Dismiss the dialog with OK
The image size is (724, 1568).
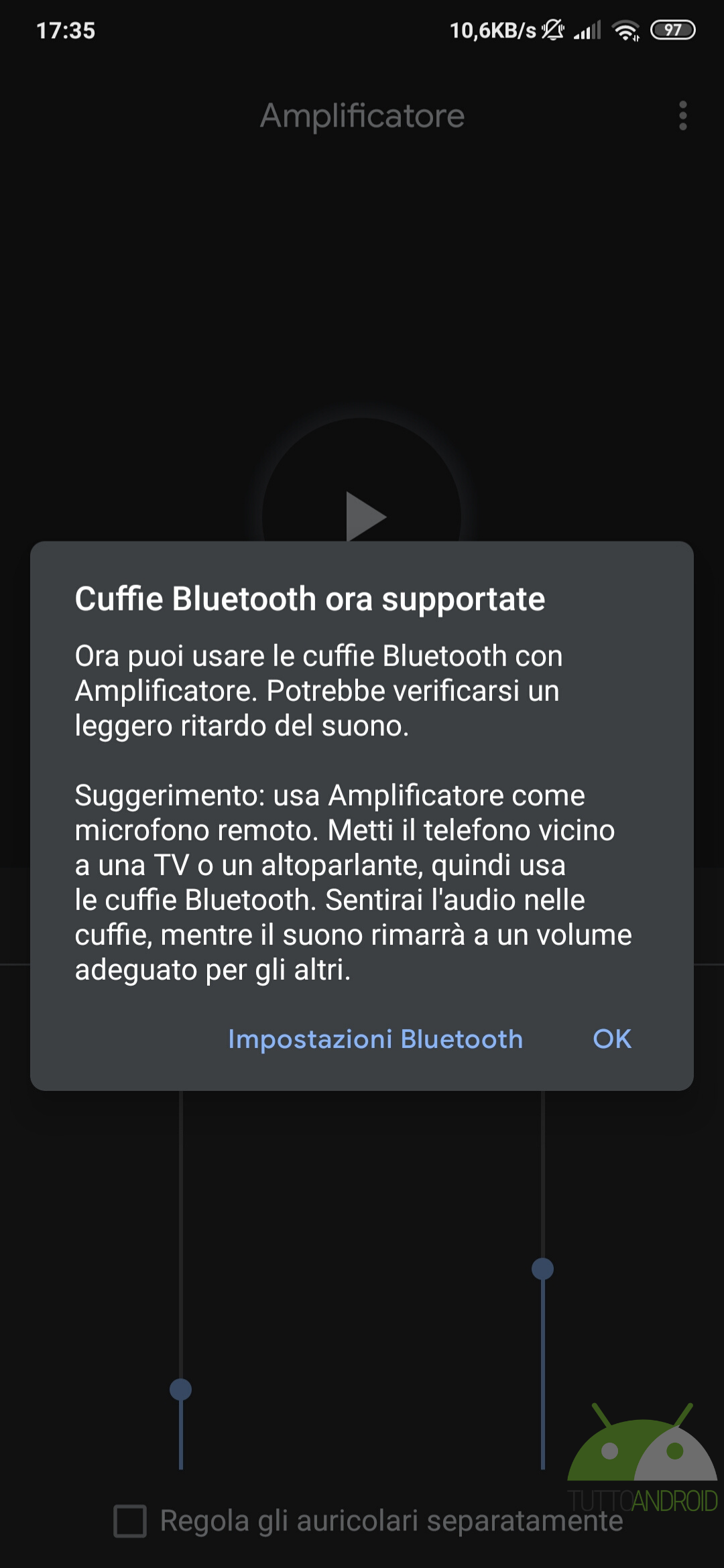coord(612,1039)
